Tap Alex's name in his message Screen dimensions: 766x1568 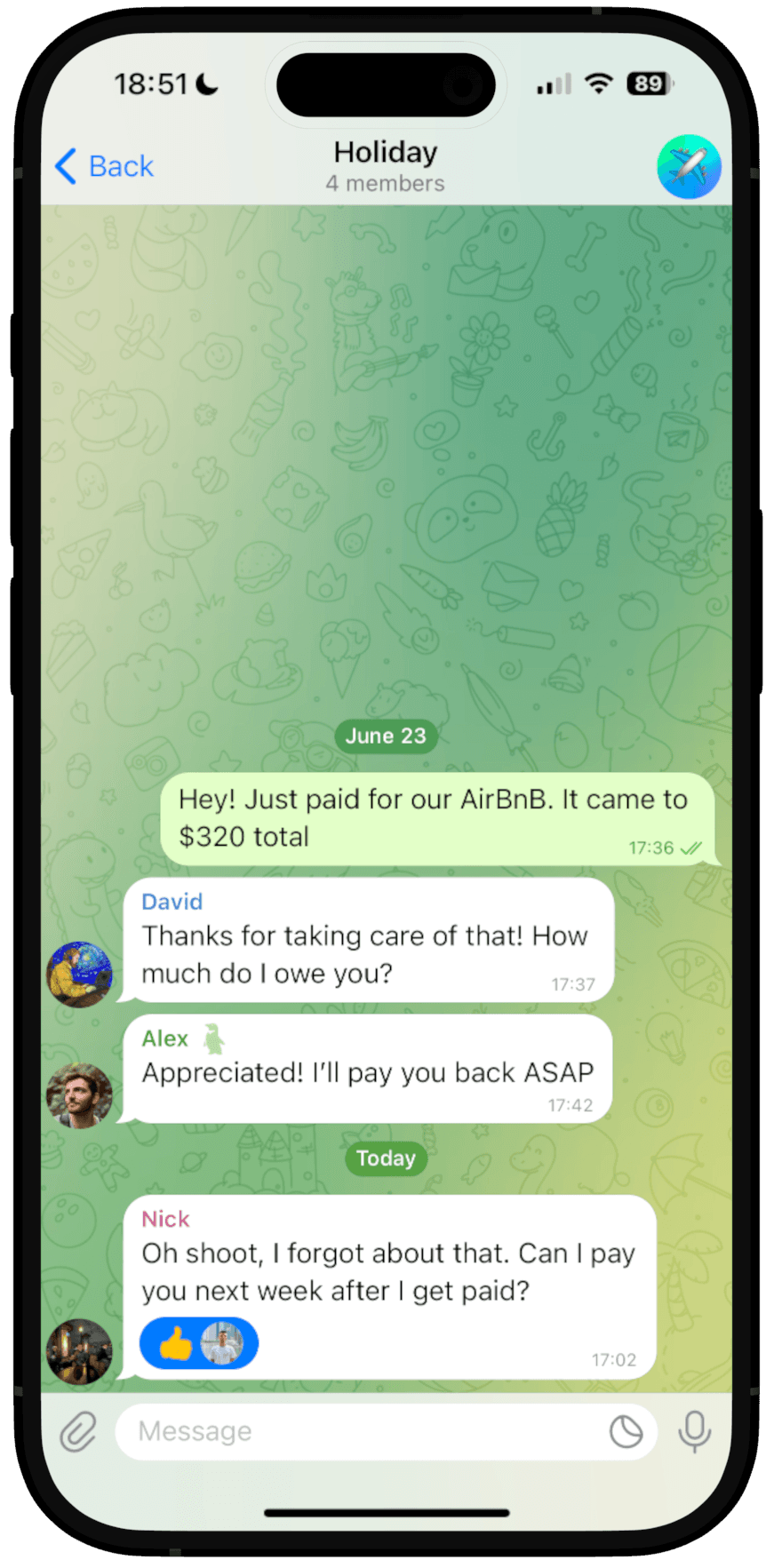(x=165, y=1039)
